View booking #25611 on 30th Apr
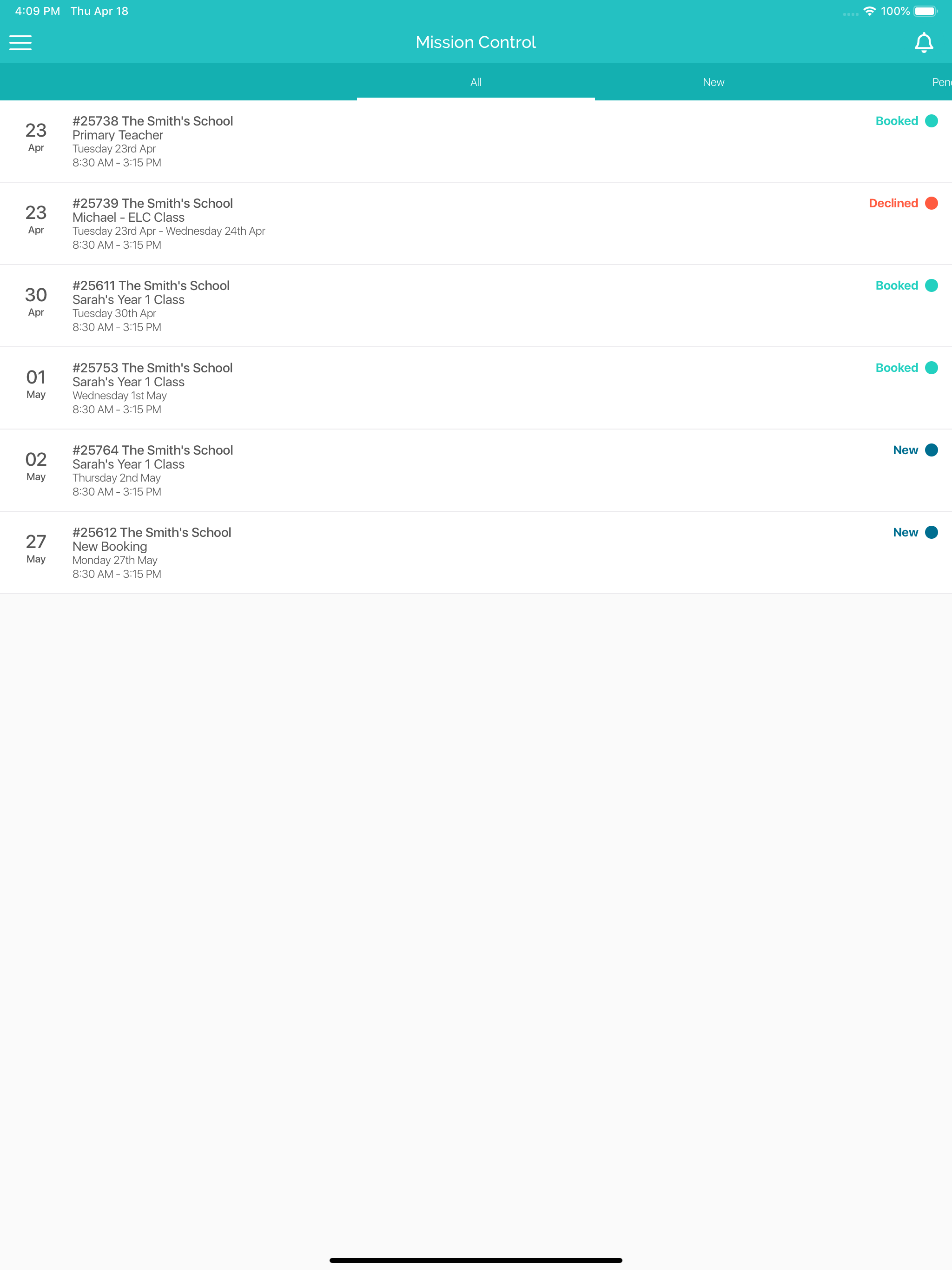 point(476,306)
